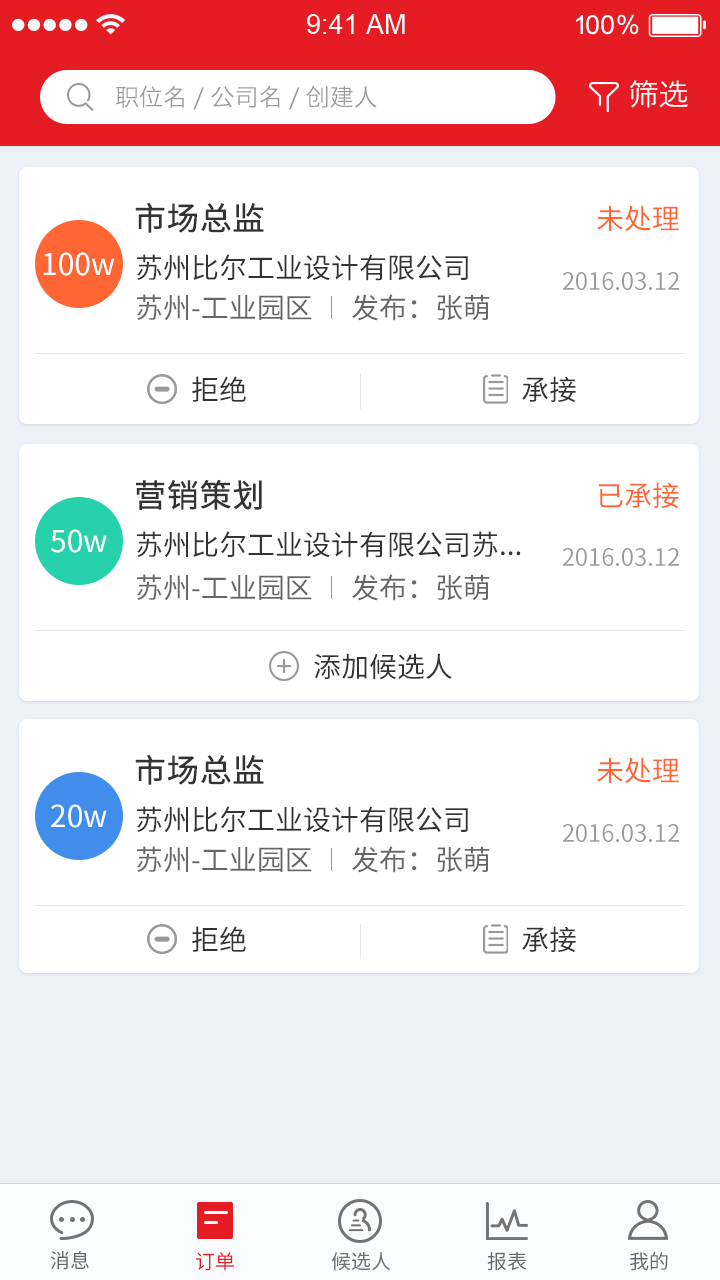Viewport: 720px width, 1280px height.
Task: Select the 订单 tab
Action: 215,1234
